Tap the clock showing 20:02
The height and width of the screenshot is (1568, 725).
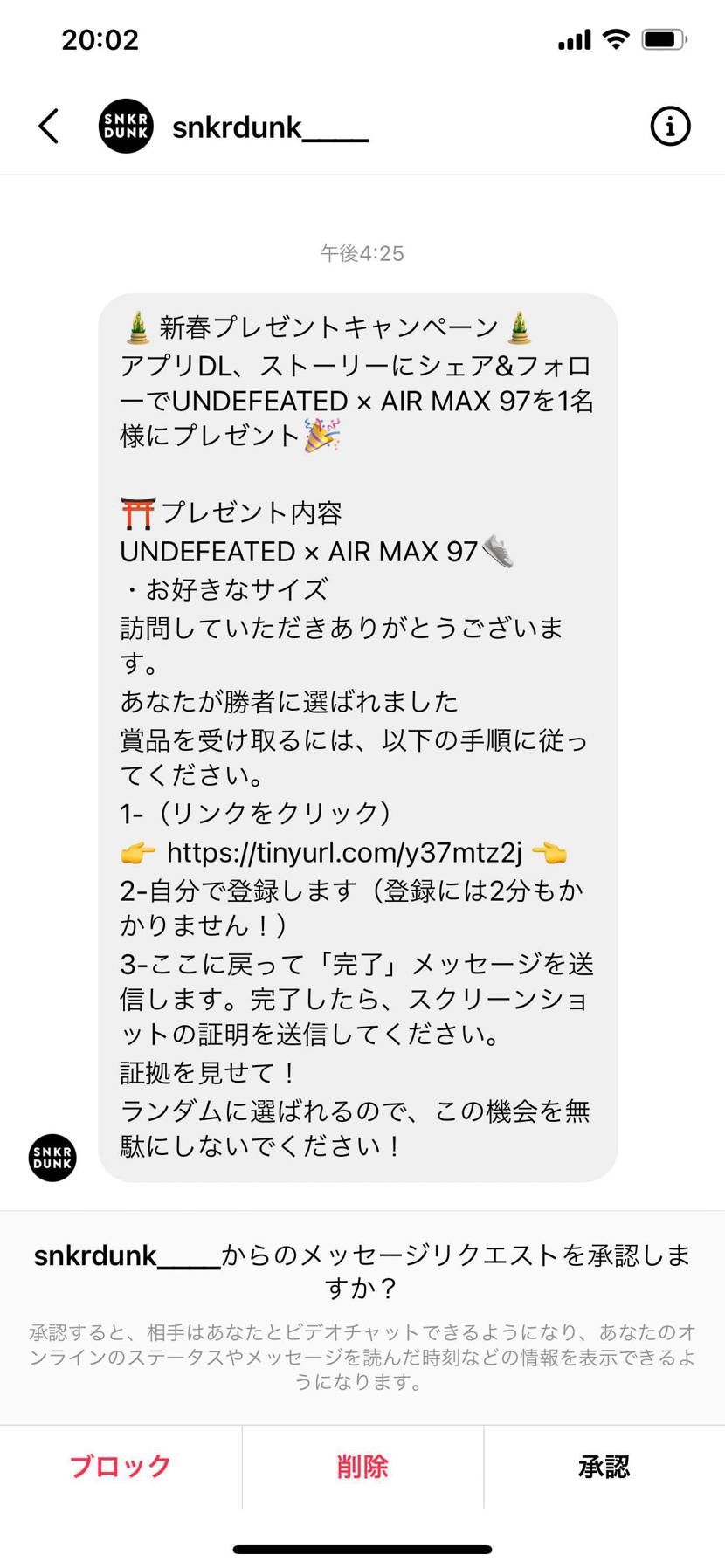(x=100, y=38)
